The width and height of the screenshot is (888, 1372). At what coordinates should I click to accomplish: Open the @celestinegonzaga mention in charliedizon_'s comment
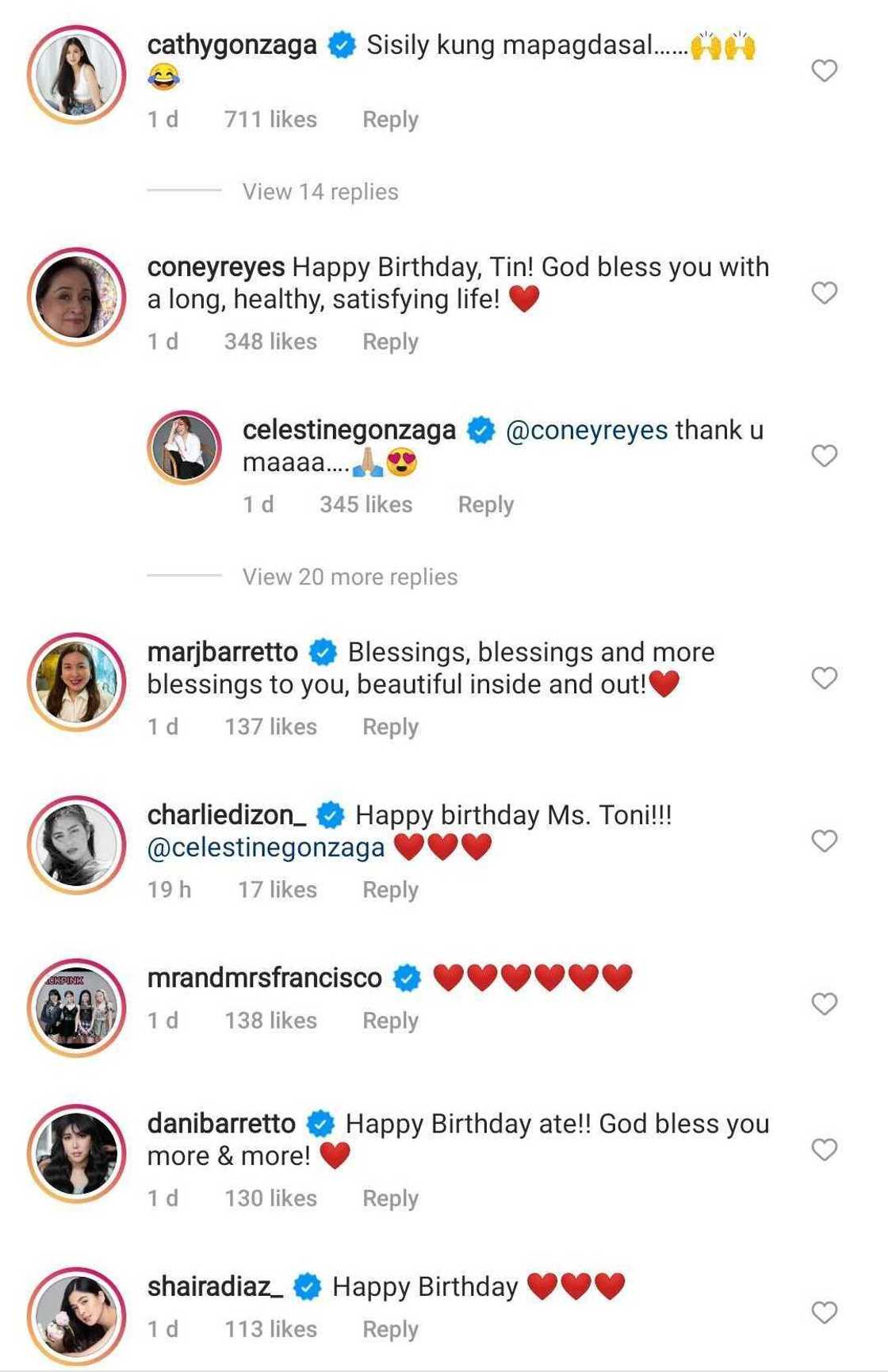pyautogui.click(x=266, y=848)
